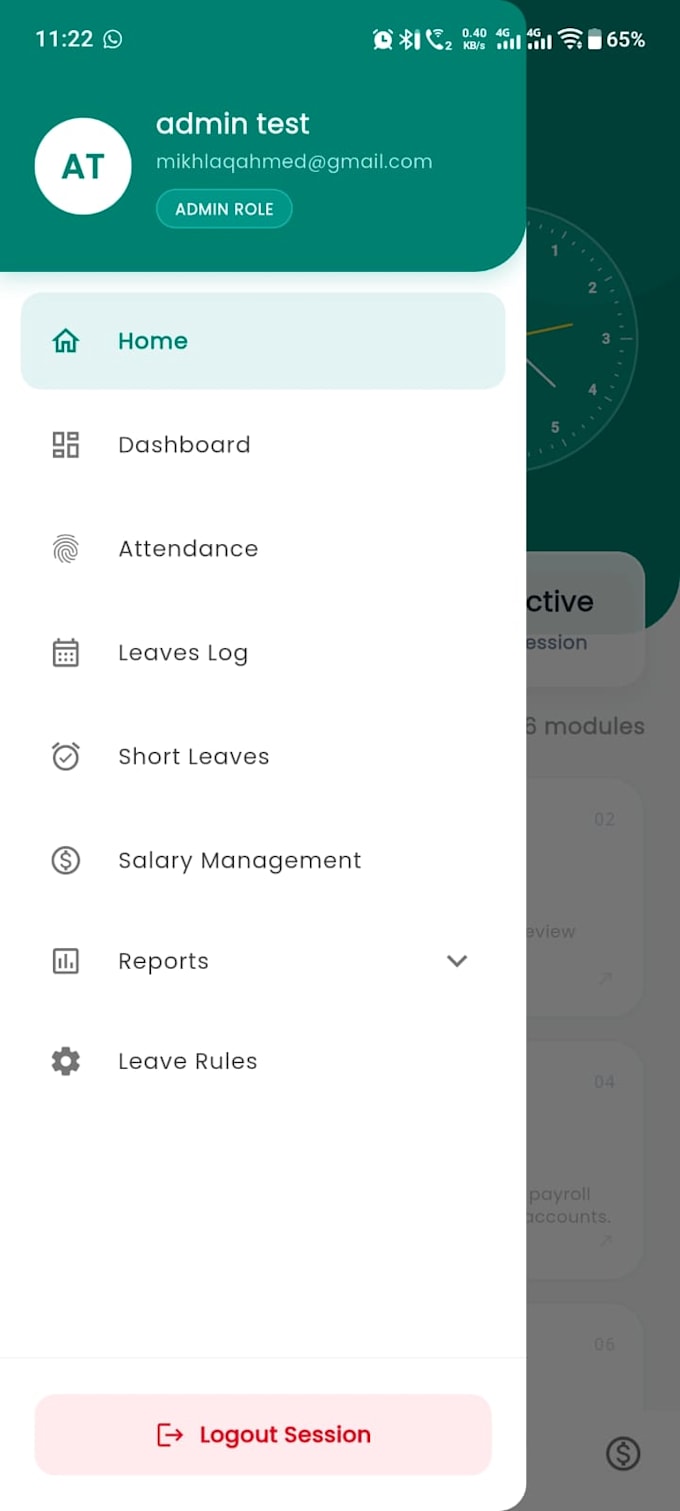Open Salary Management
This screenshot has height=1511, width=680.
(263, 861)
